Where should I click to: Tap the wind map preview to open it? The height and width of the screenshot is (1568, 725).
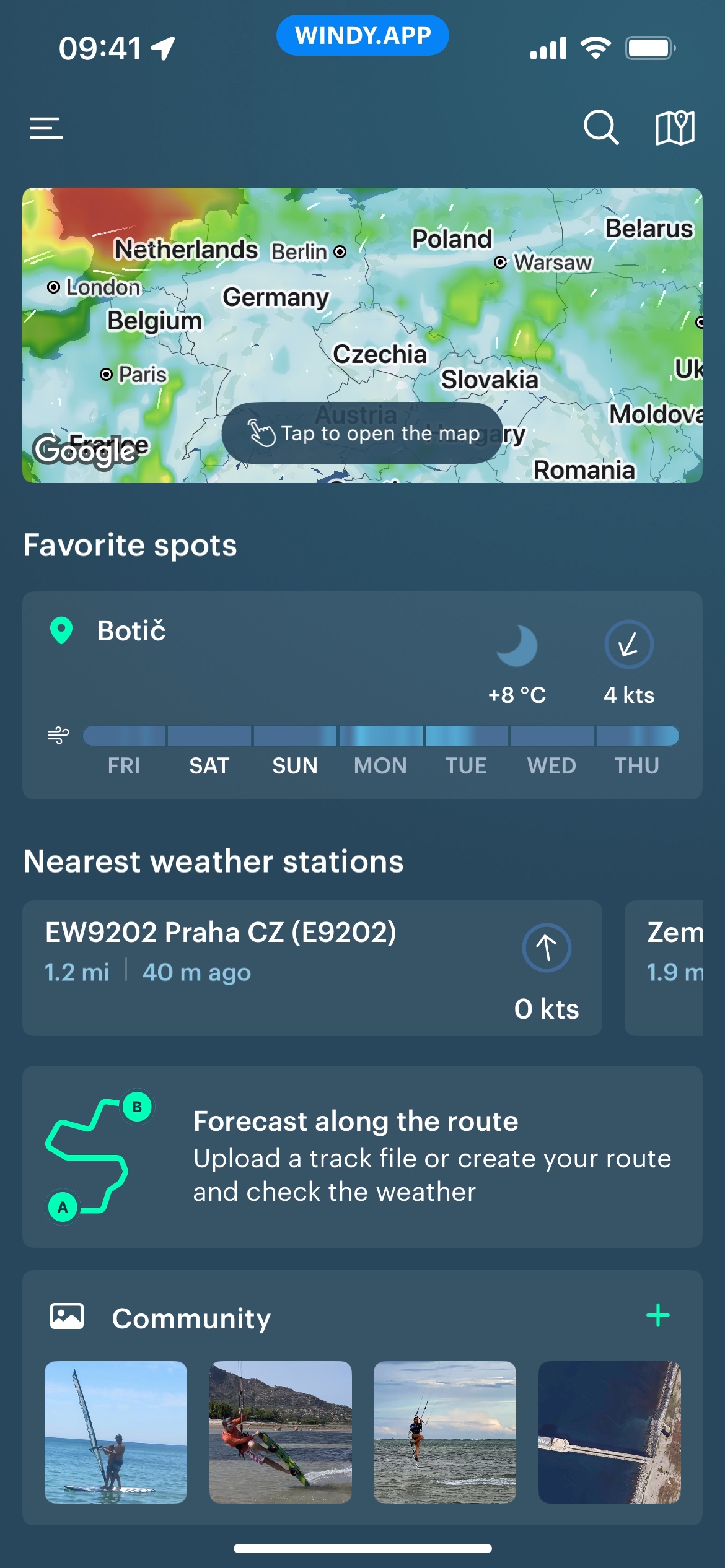point(362,335)
